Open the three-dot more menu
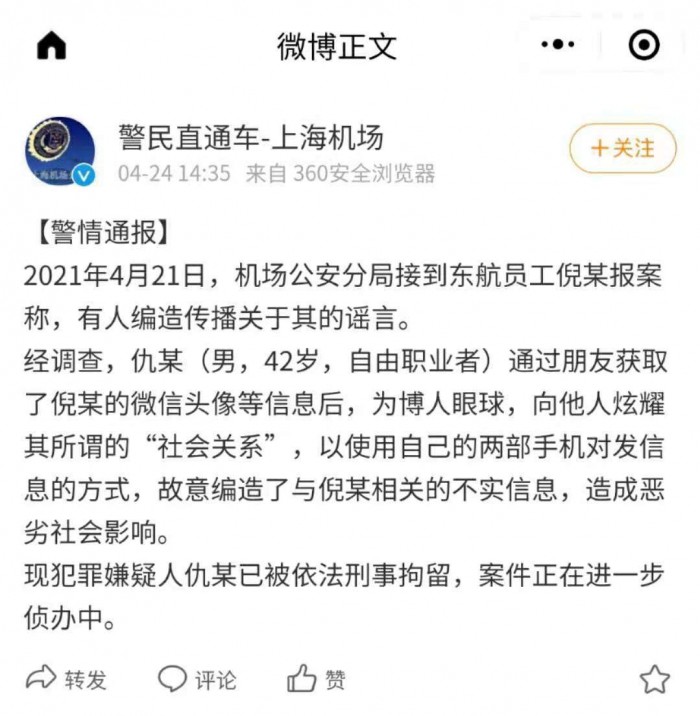The width and height of the screenshot is (700, 716). click(x=558, y=45)
